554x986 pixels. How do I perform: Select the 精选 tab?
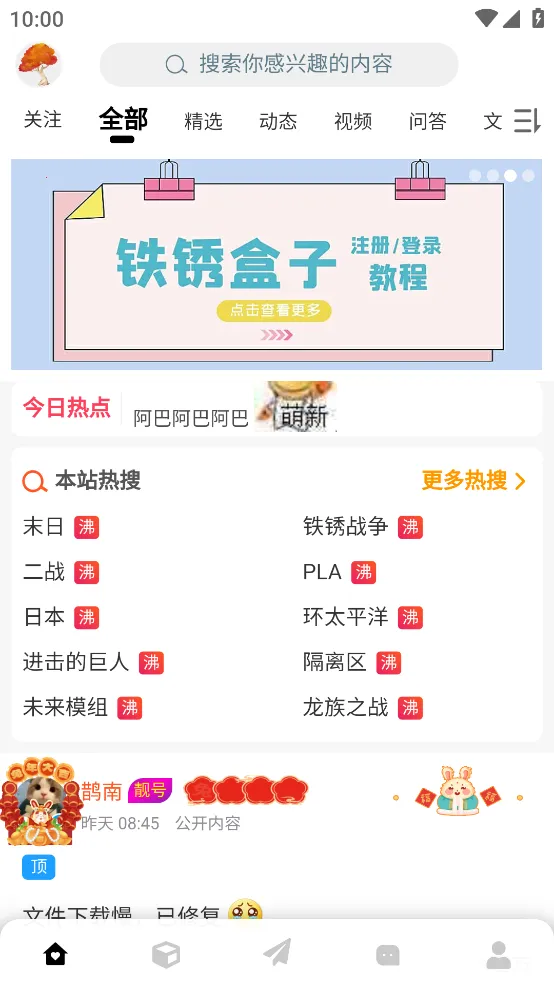203,121
